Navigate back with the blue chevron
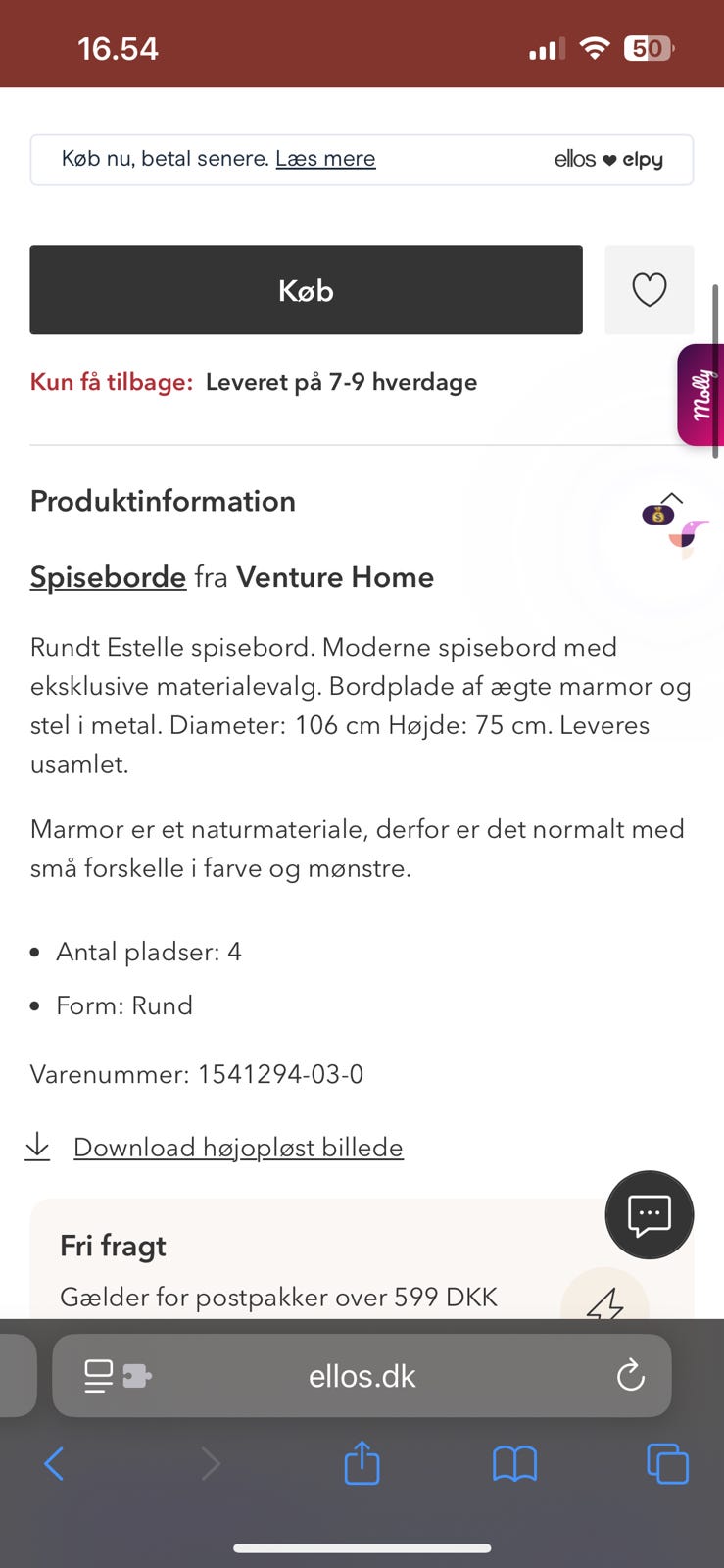Image resolution: width=724 pixels, height=1568 pixels. click(53, 1463)
